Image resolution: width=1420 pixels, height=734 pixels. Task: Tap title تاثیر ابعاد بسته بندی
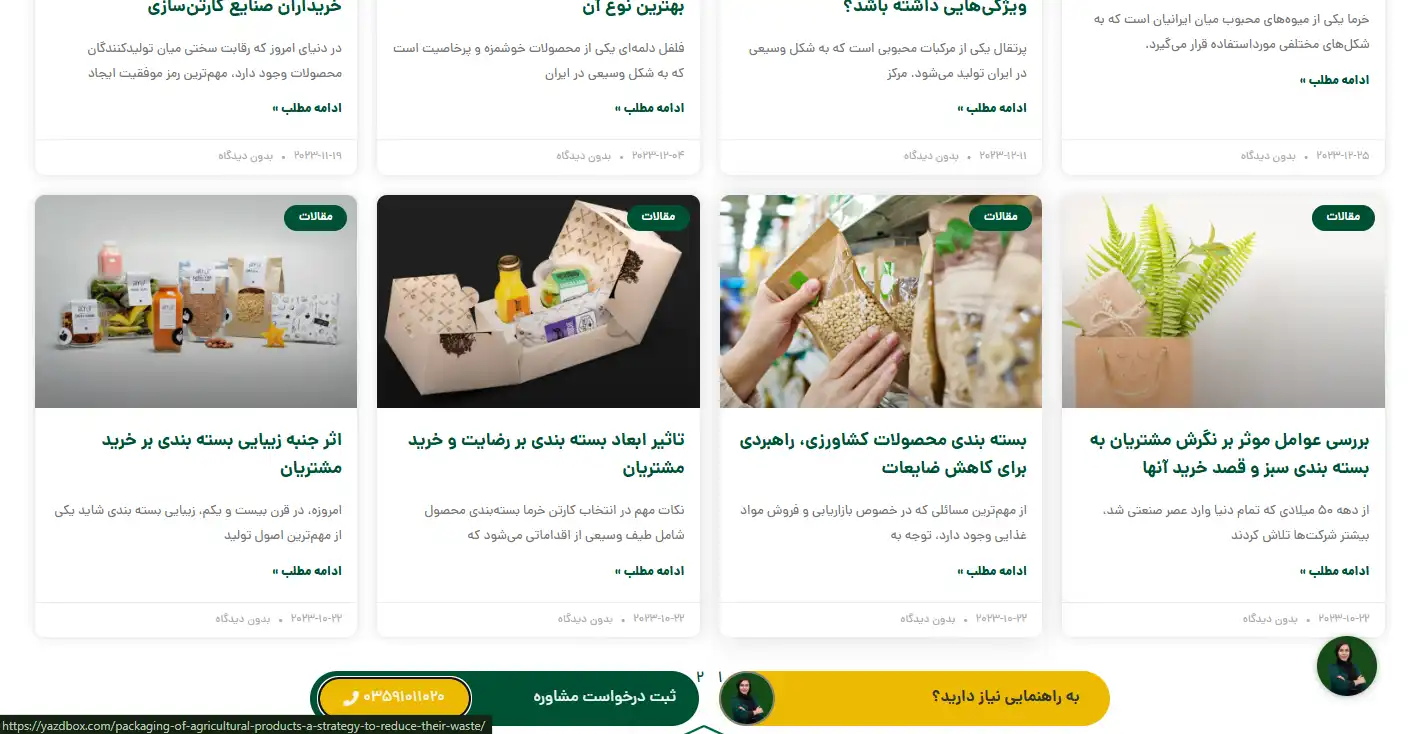click(x=546, y=453)
